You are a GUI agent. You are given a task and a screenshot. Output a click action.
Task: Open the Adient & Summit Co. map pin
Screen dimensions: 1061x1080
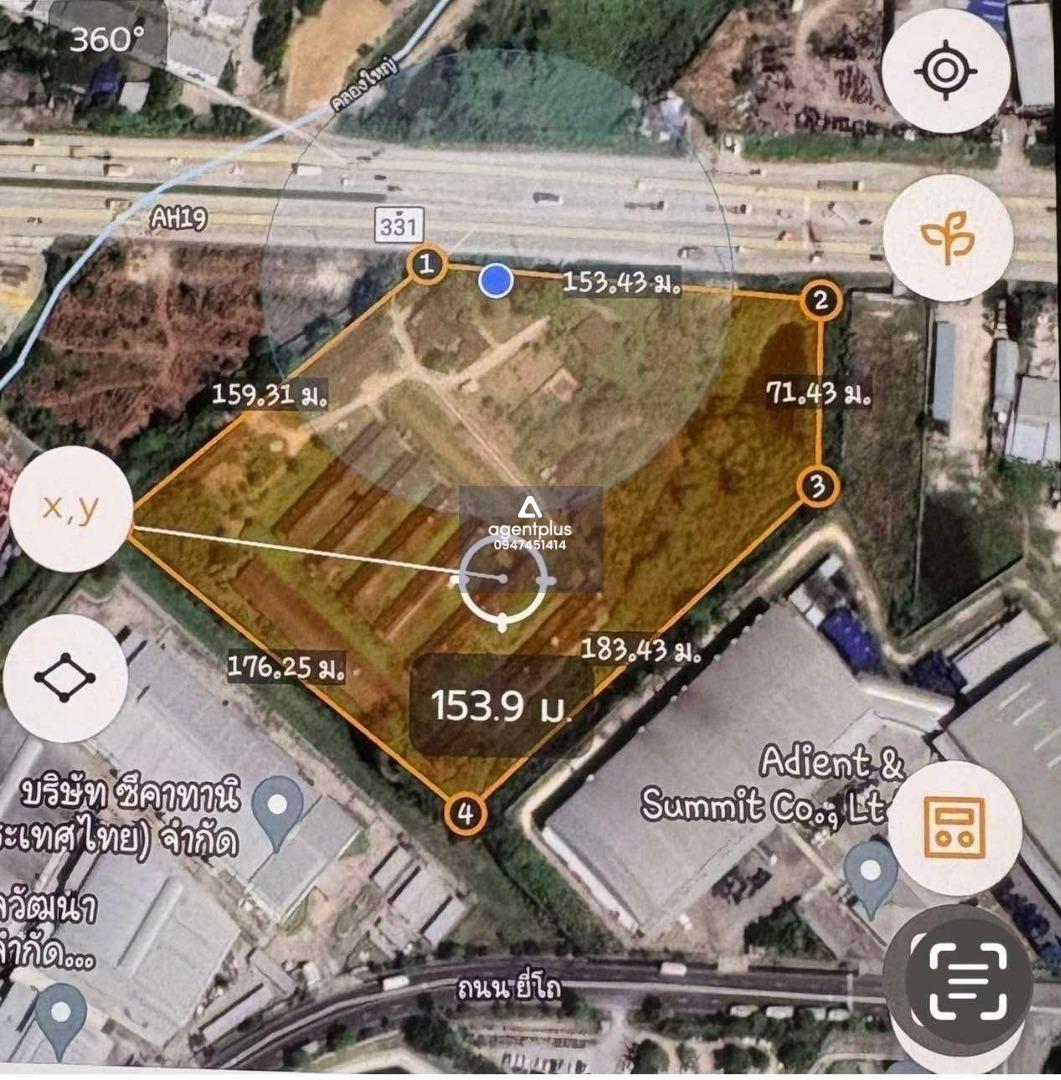(871, 875)
